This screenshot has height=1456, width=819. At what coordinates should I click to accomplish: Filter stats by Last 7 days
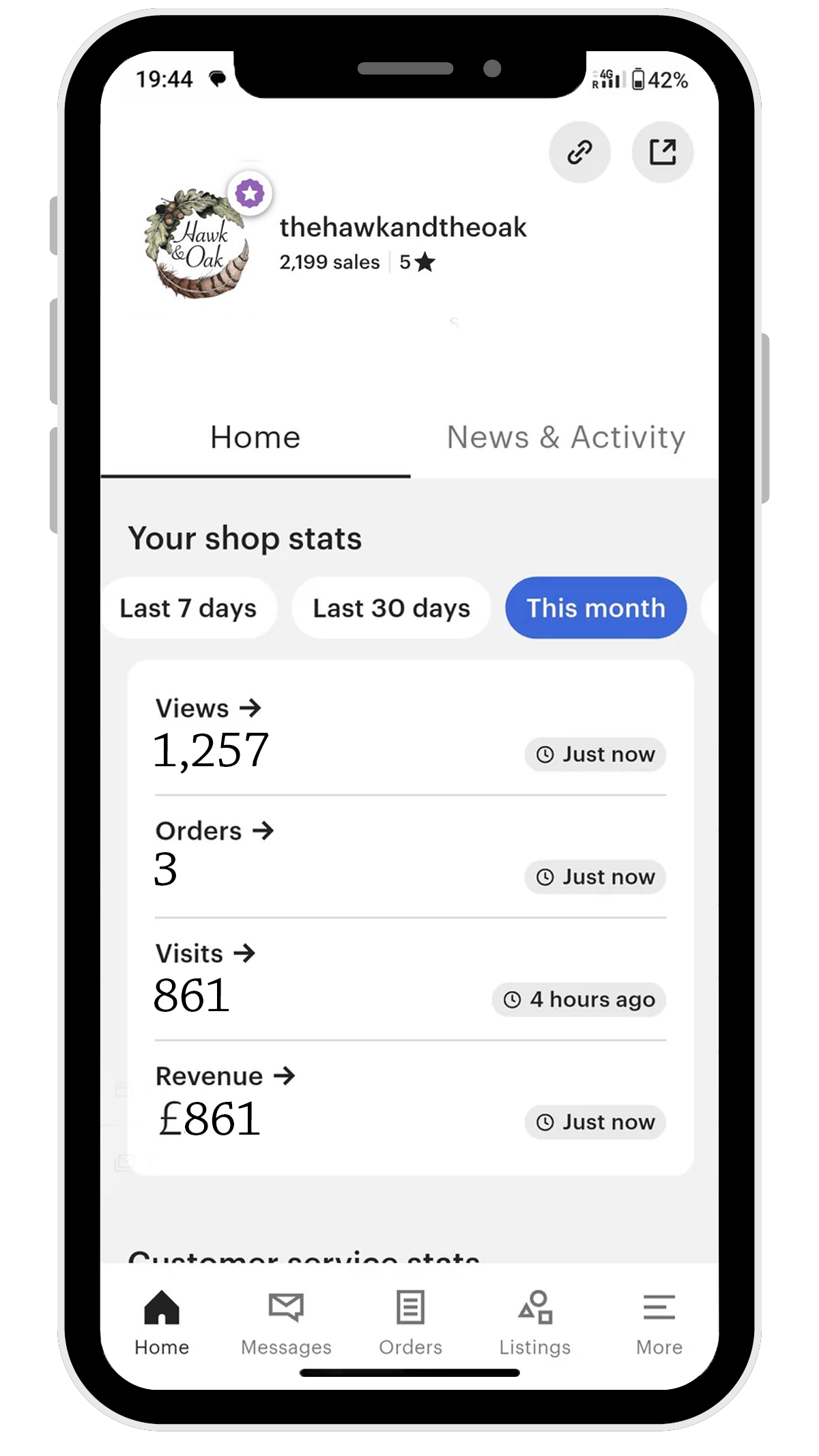(x=188, y=608)
